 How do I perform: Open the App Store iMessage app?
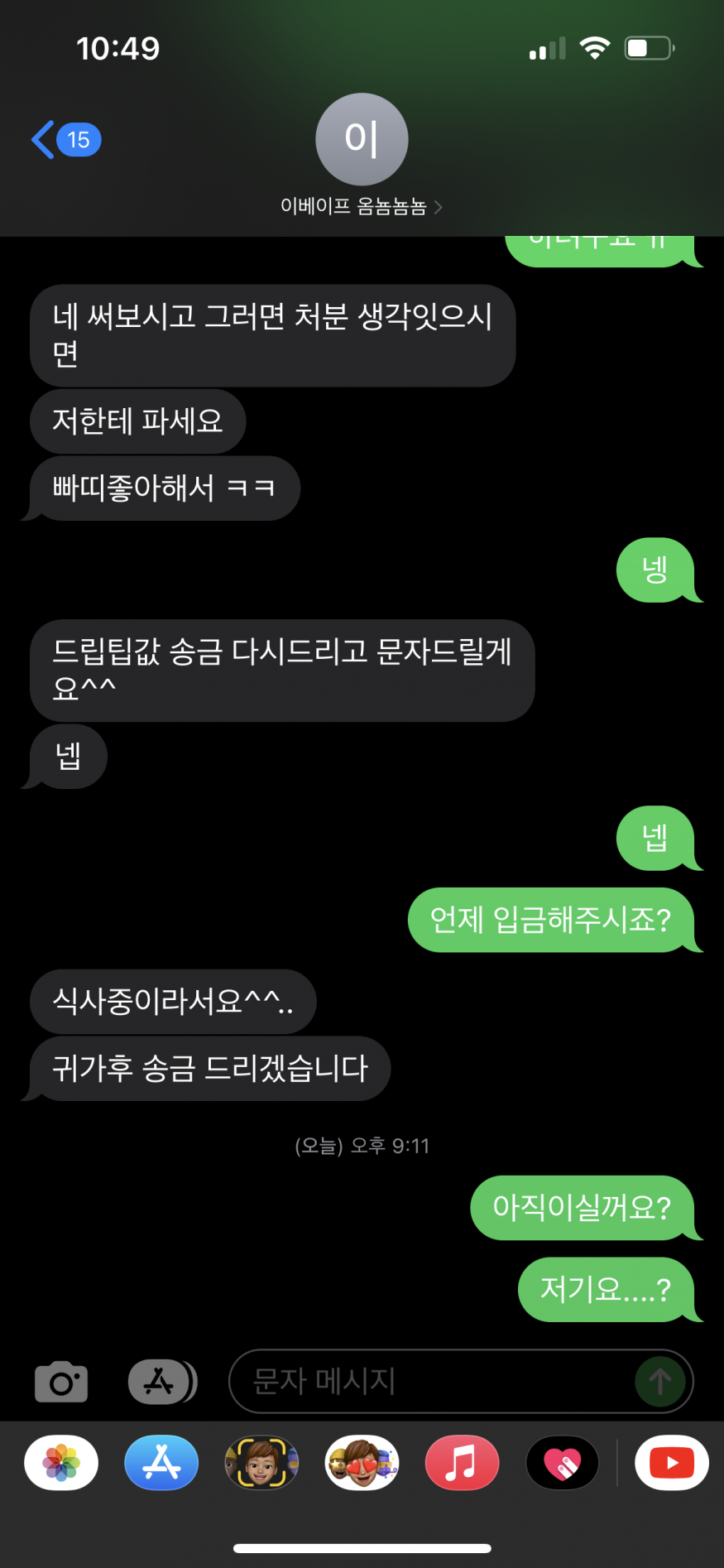coord(161,1463)
